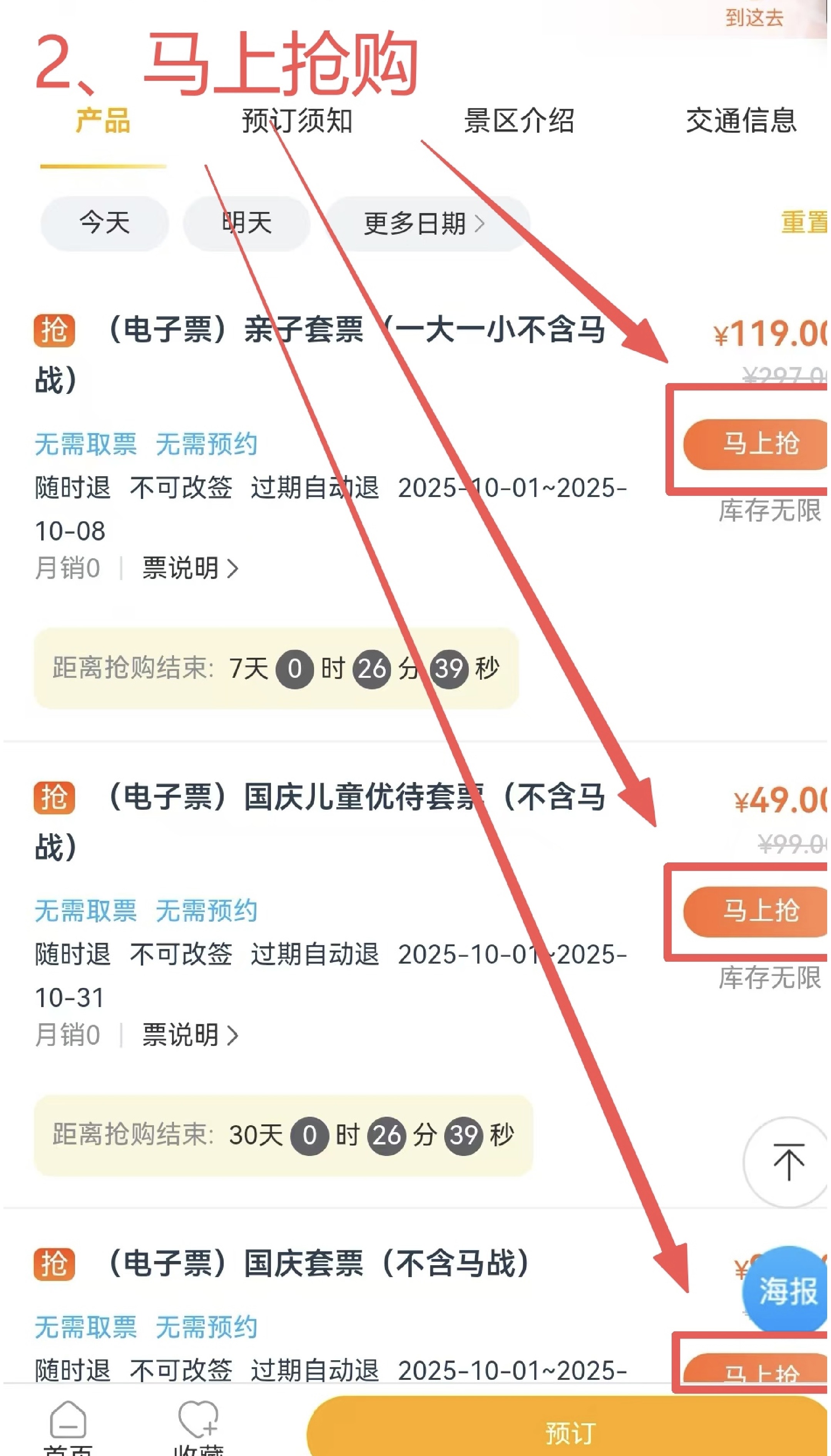Open the 海报 poster button

pos(786,1291)
